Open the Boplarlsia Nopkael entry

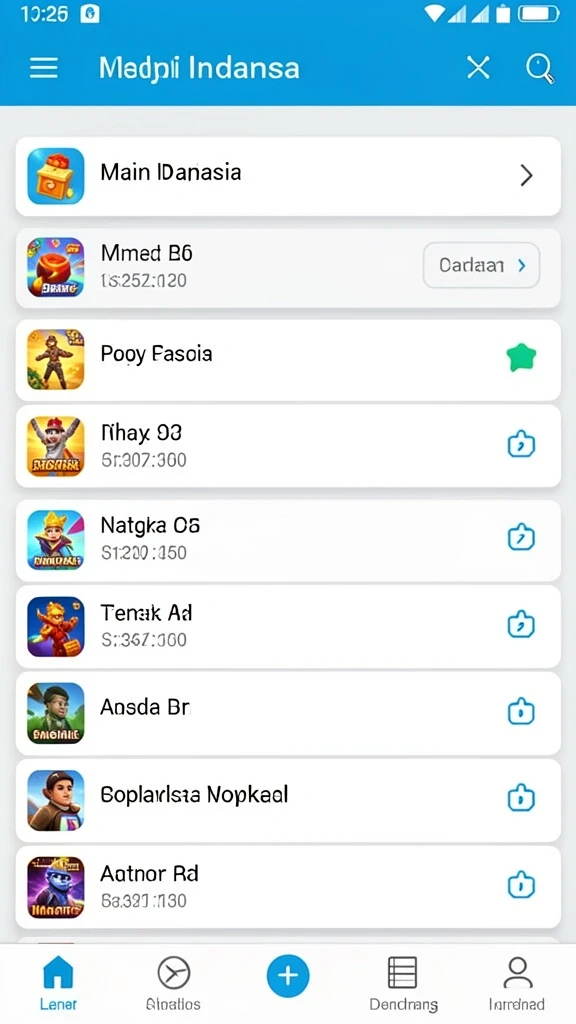(288, 800)
